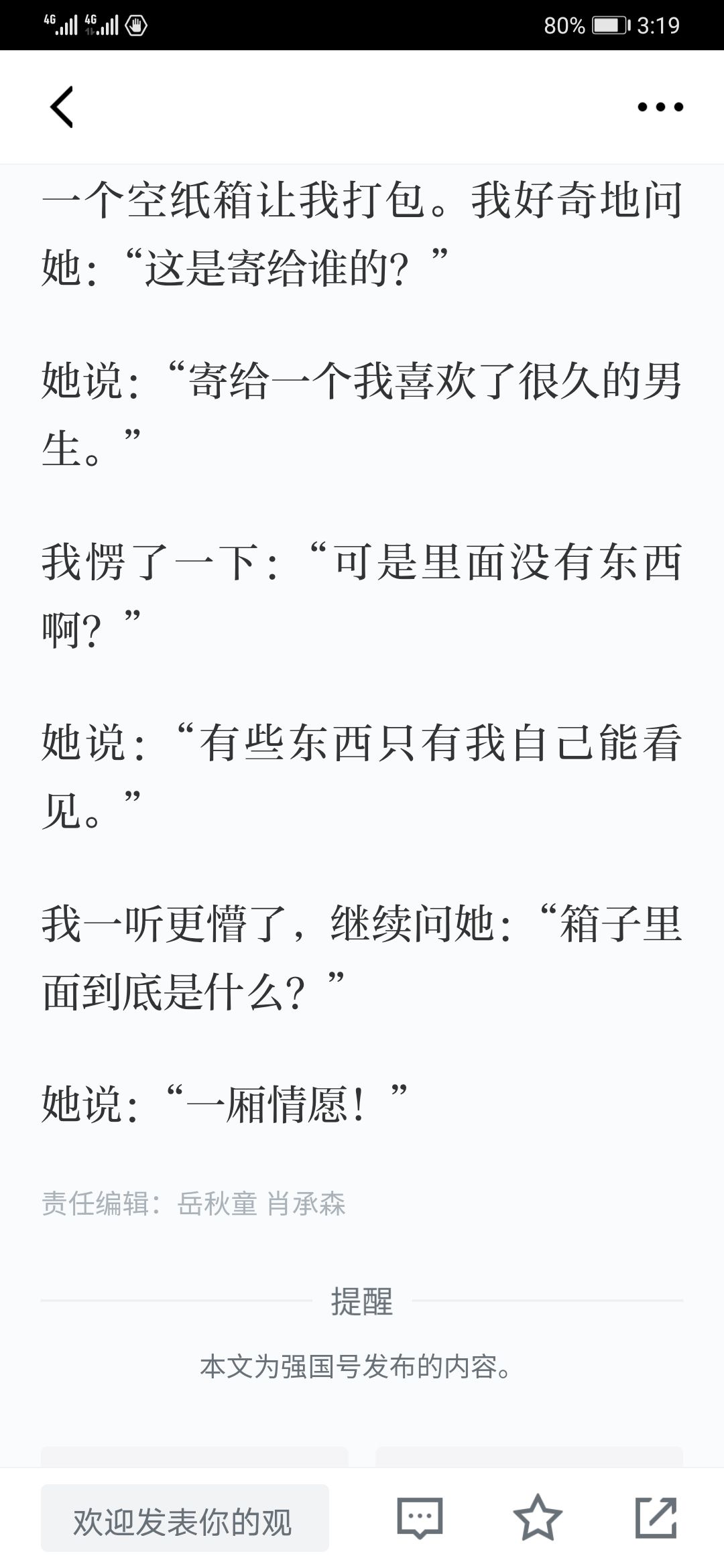Image resolution: width=724 pixels, height=1568 pixels.
Task: Open the three-dot overflow menu
Action: click(660, 107)
